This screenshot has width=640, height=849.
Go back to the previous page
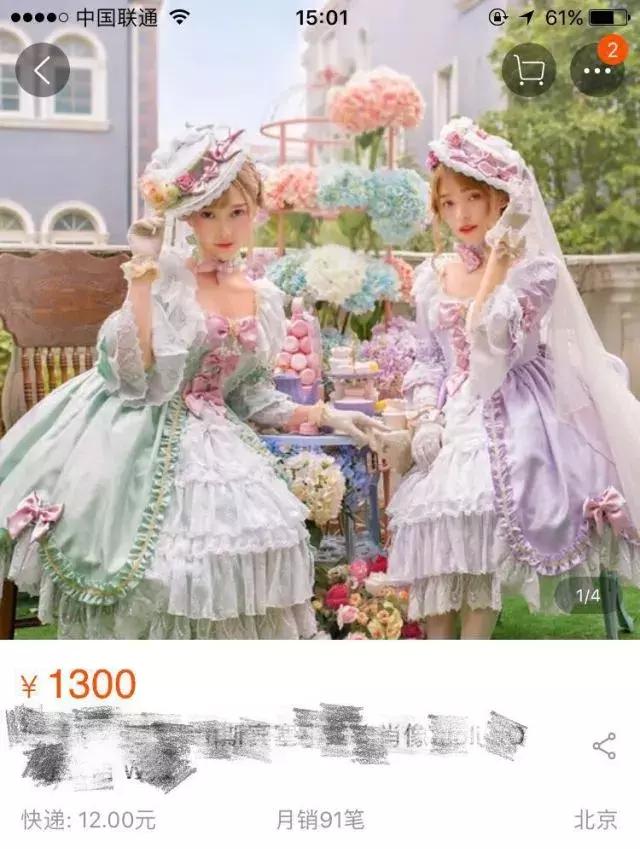pos(42,70)
